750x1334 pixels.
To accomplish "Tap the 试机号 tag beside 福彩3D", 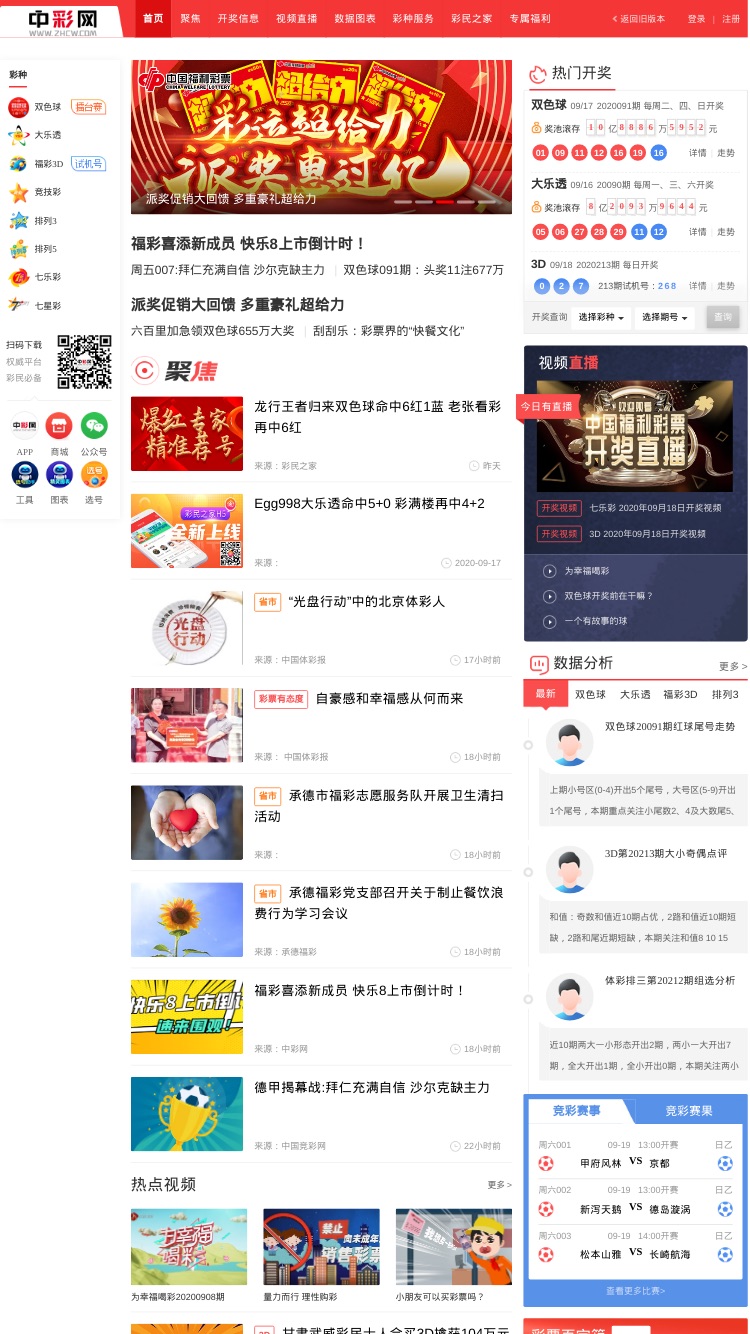I will (x=88, y=164).
